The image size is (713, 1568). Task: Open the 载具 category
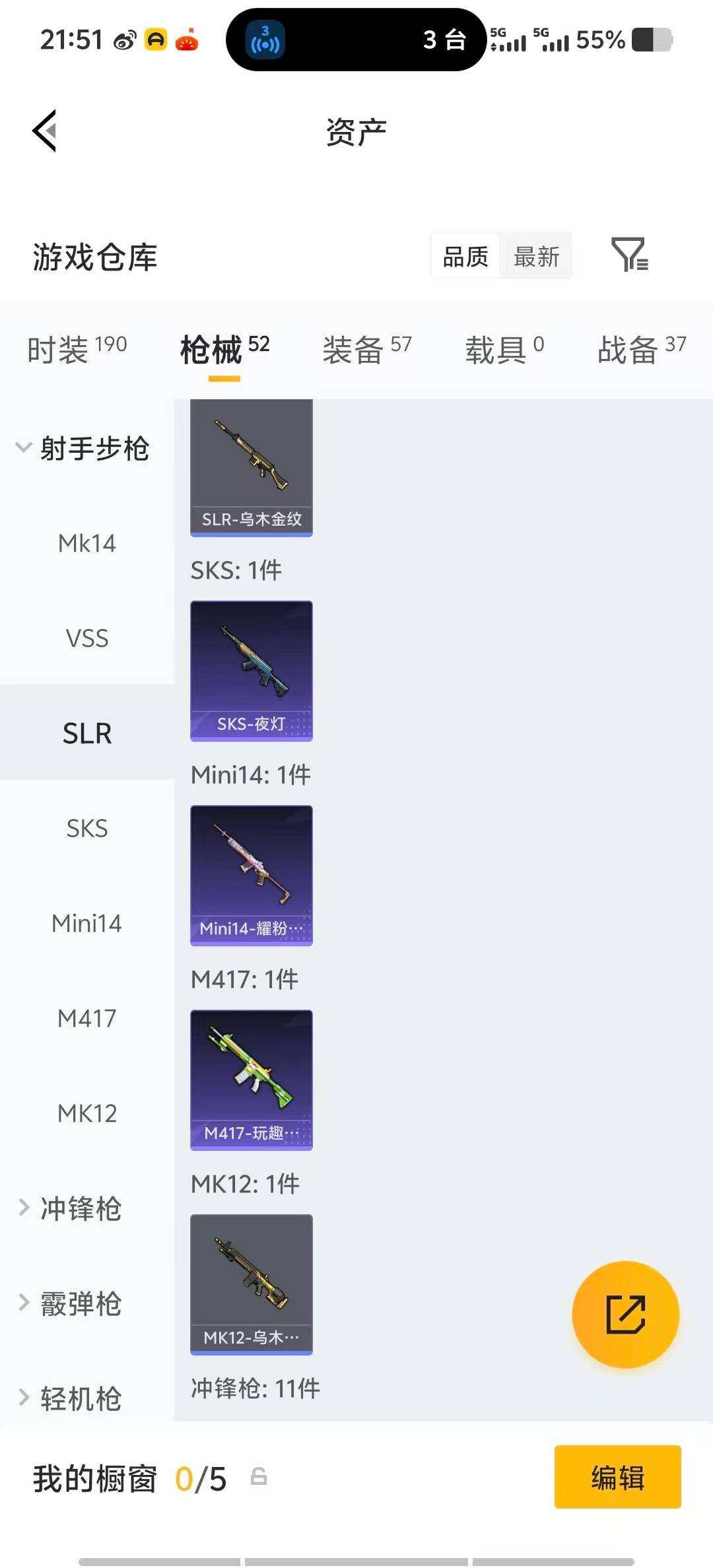[x=503, y=350]
